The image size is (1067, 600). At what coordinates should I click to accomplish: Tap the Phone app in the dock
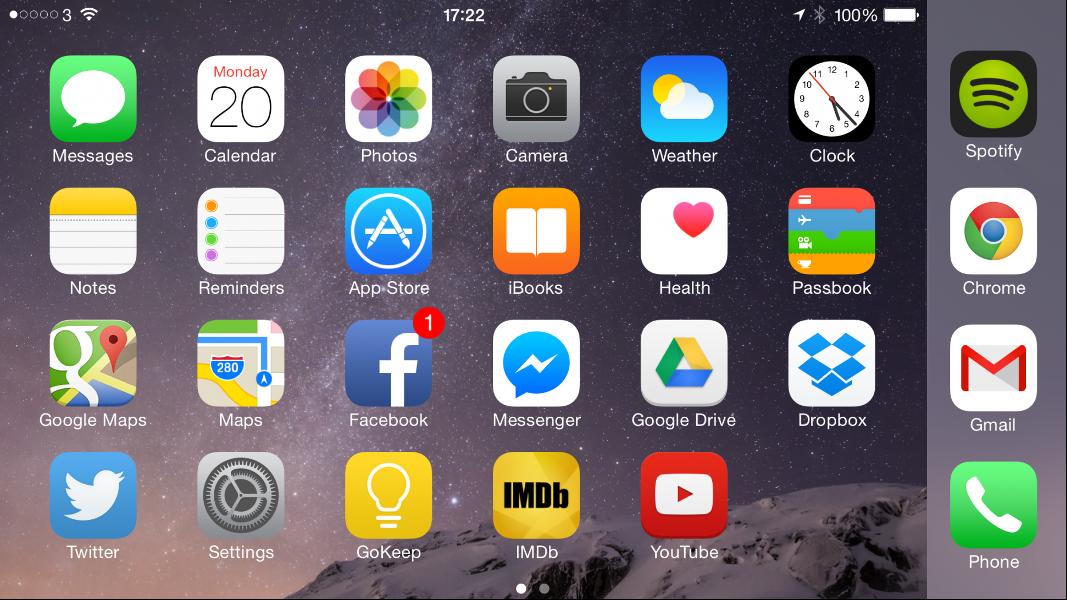[x=993, y=505]
